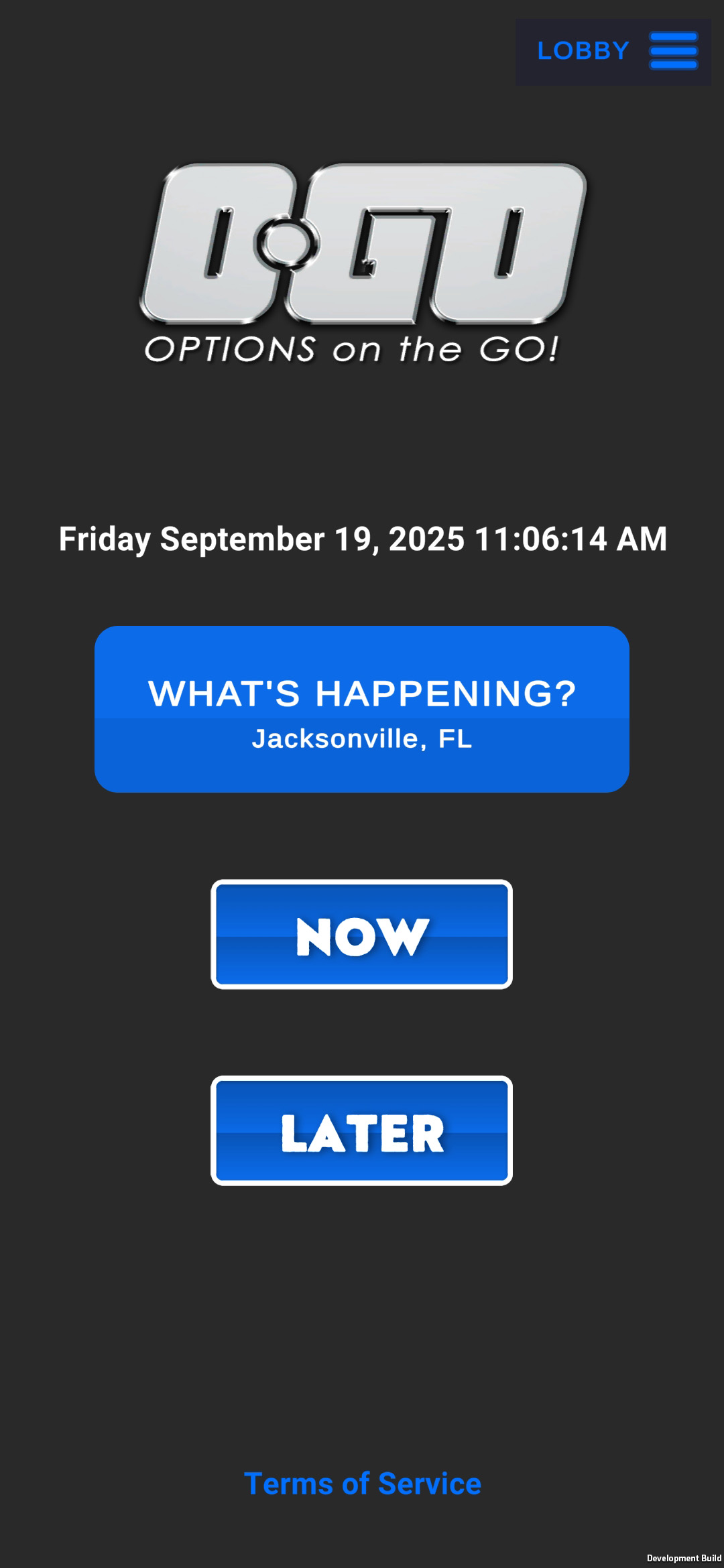Click the three-line navigation icon beside LOBBY
The height and width of the screenshot is (1568, 724).
point(673,52)
